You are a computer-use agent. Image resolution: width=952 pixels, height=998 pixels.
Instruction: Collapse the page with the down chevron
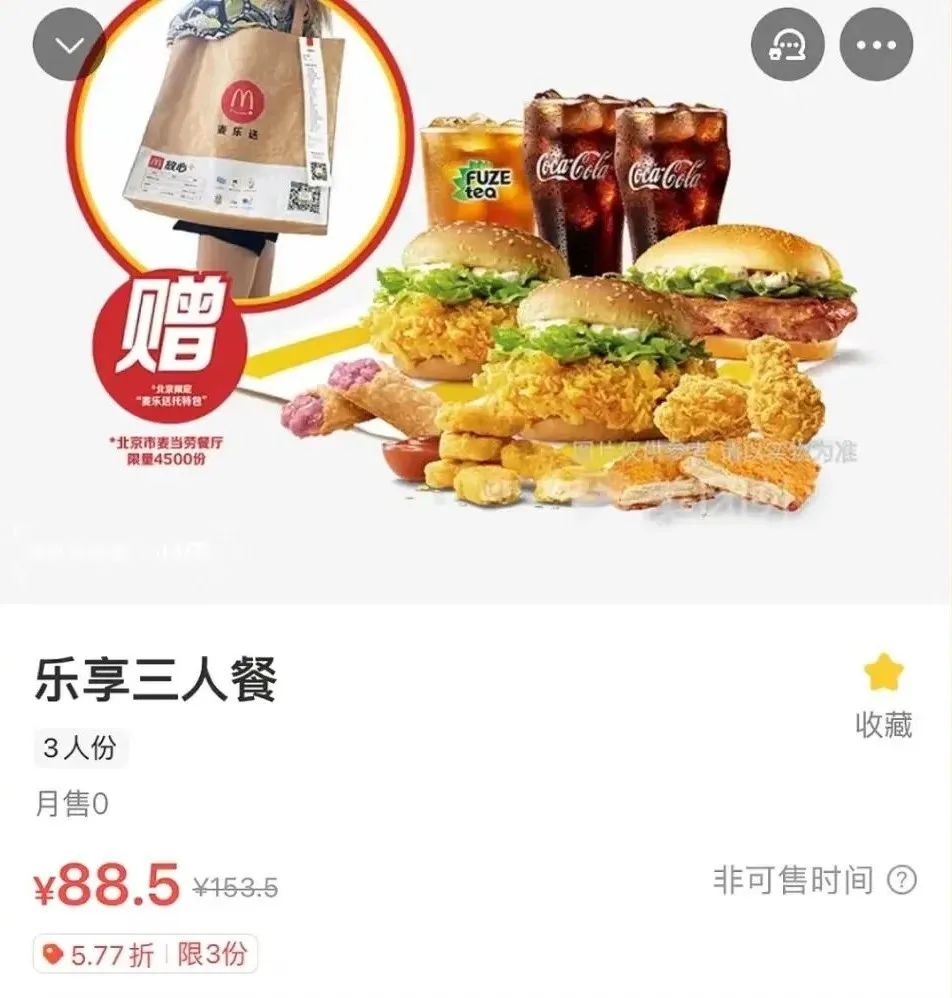(66, 44)
